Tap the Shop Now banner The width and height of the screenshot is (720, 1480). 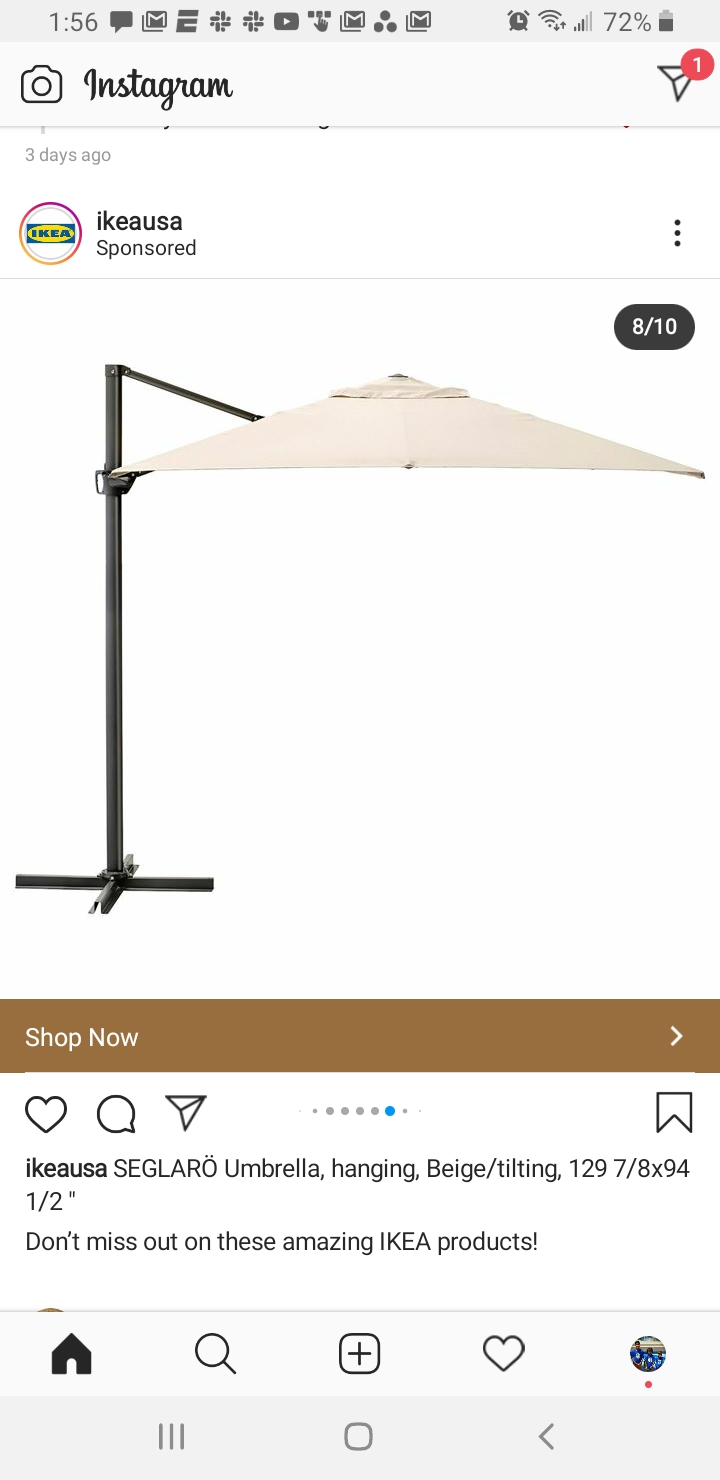pyautogui.click(x=360, y=1036)
